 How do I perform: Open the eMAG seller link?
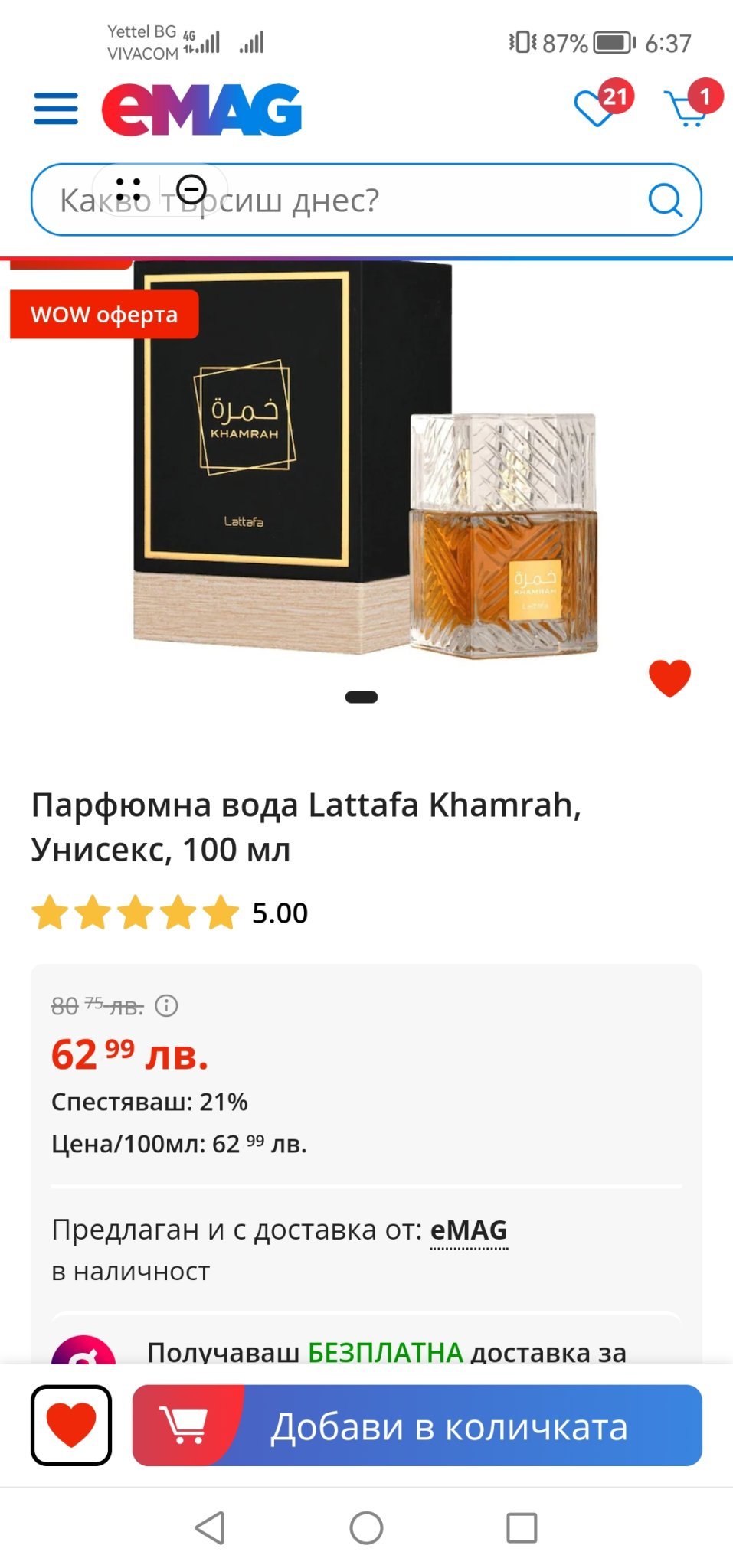(x=469, y=1230)
